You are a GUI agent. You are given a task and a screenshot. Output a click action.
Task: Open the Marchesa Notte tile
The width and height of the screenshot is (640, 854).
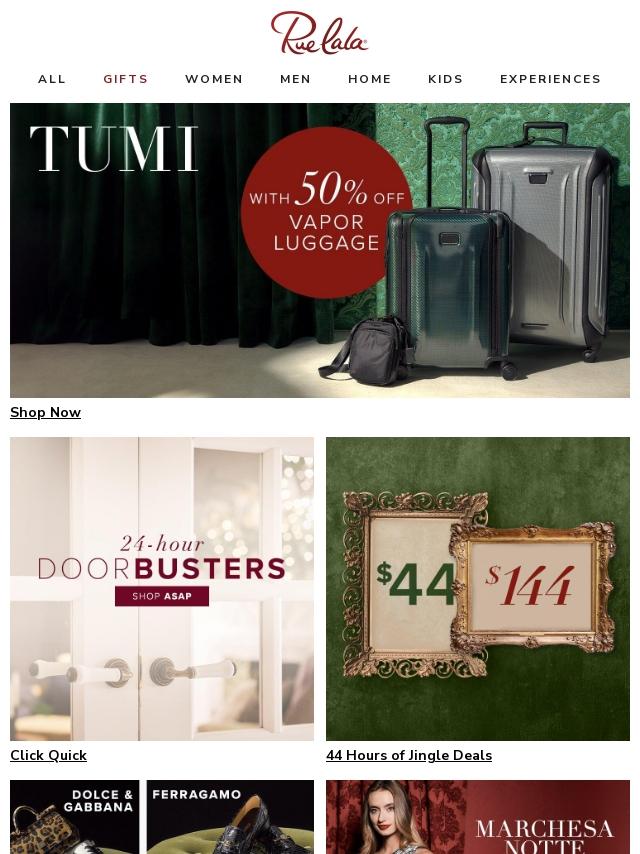(x=478, y=817)
